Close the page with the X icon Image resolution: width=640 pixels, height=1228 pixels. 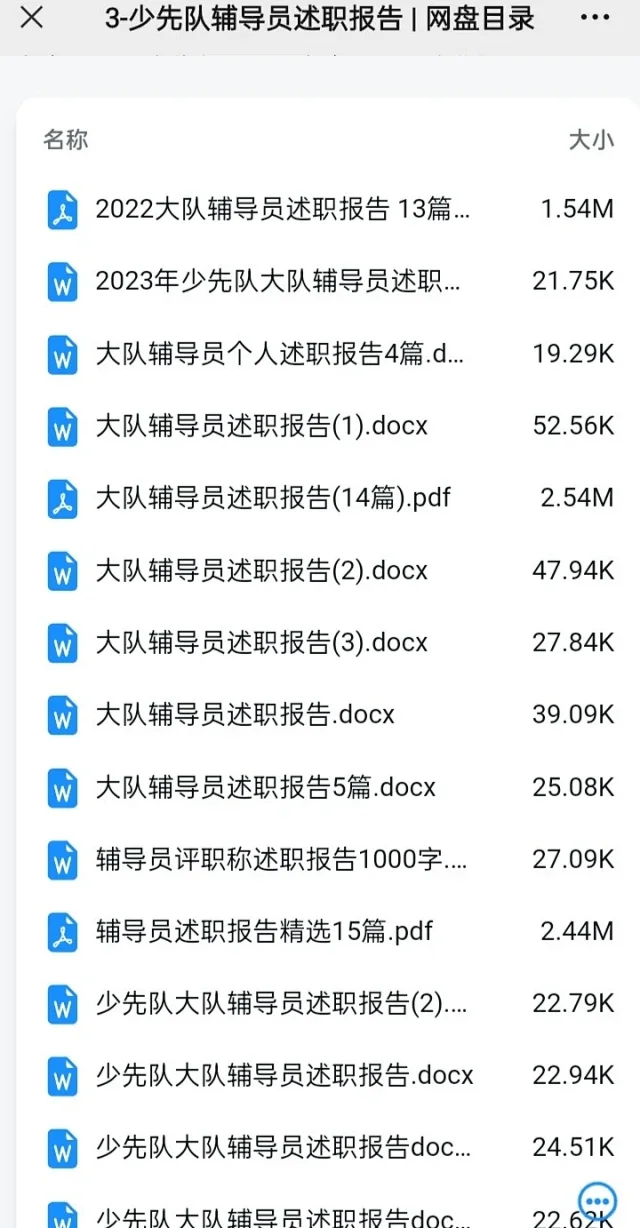[x=32, y=18]
